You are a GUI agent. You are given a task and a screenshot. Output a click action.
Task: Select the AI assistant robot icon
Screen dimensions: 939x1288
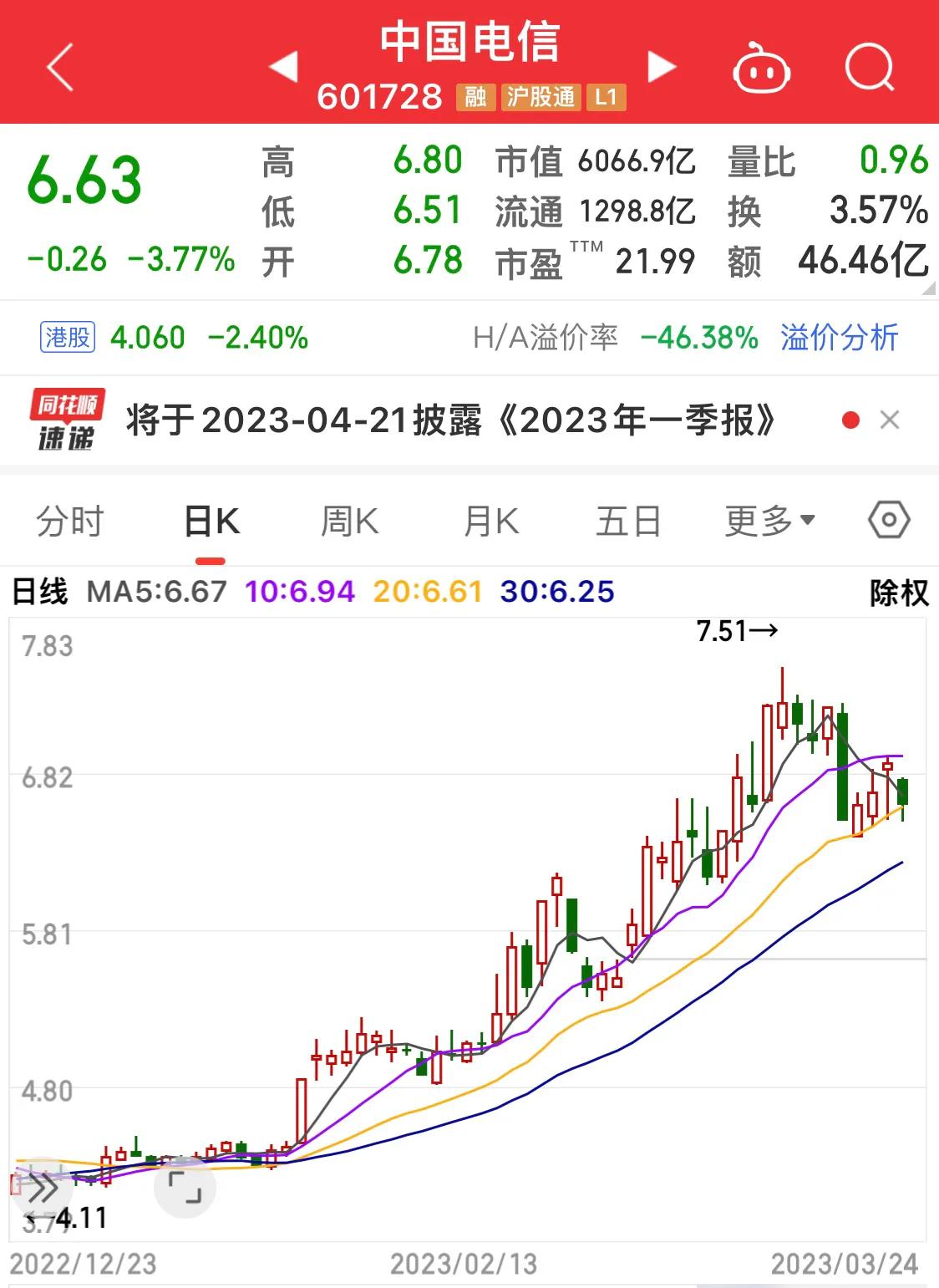[x=760, y=69]
